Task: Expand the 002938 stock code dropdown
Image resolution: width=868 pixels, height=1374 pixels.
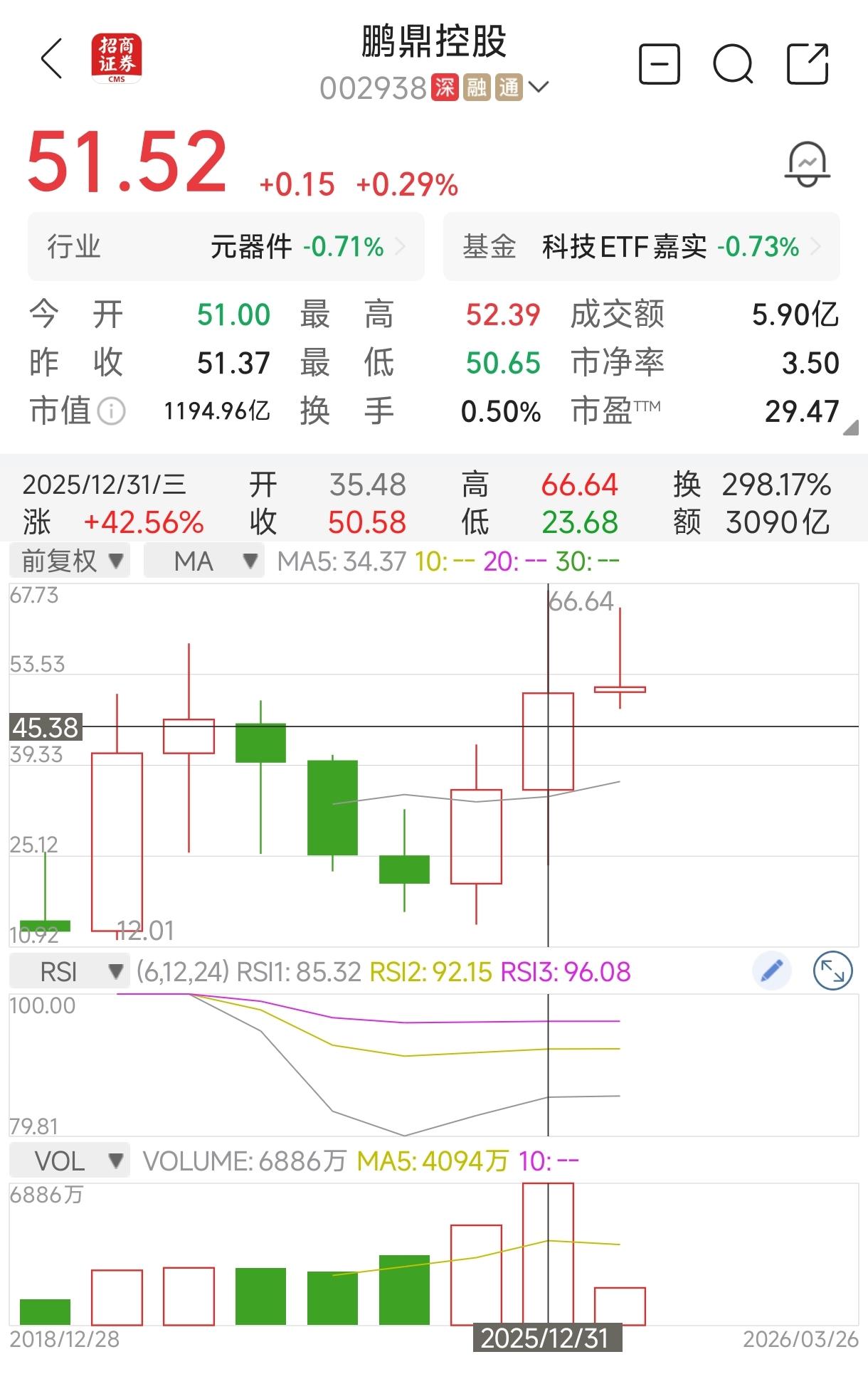Action: (539, 88)
